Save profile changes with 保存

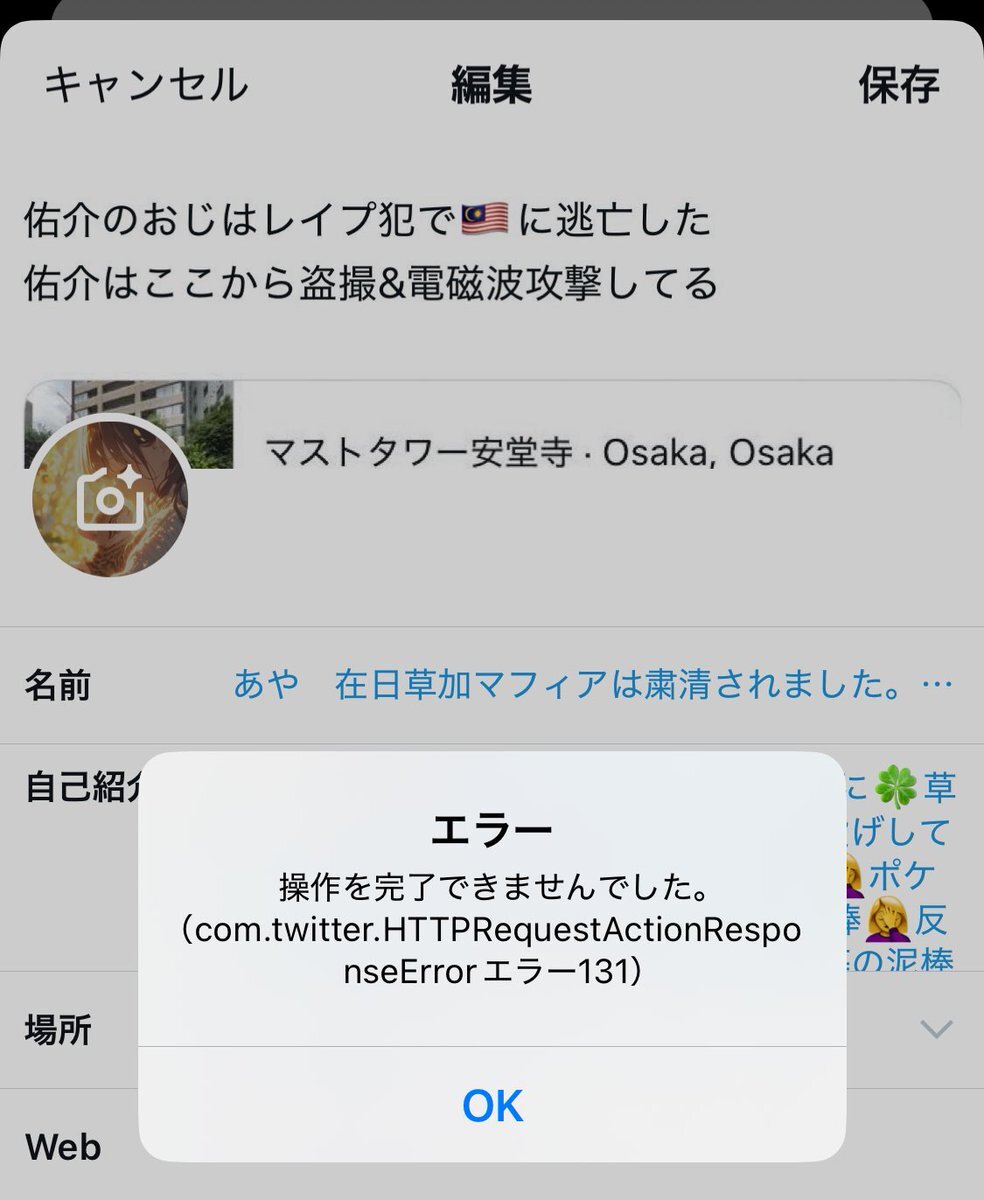[898, 85]
